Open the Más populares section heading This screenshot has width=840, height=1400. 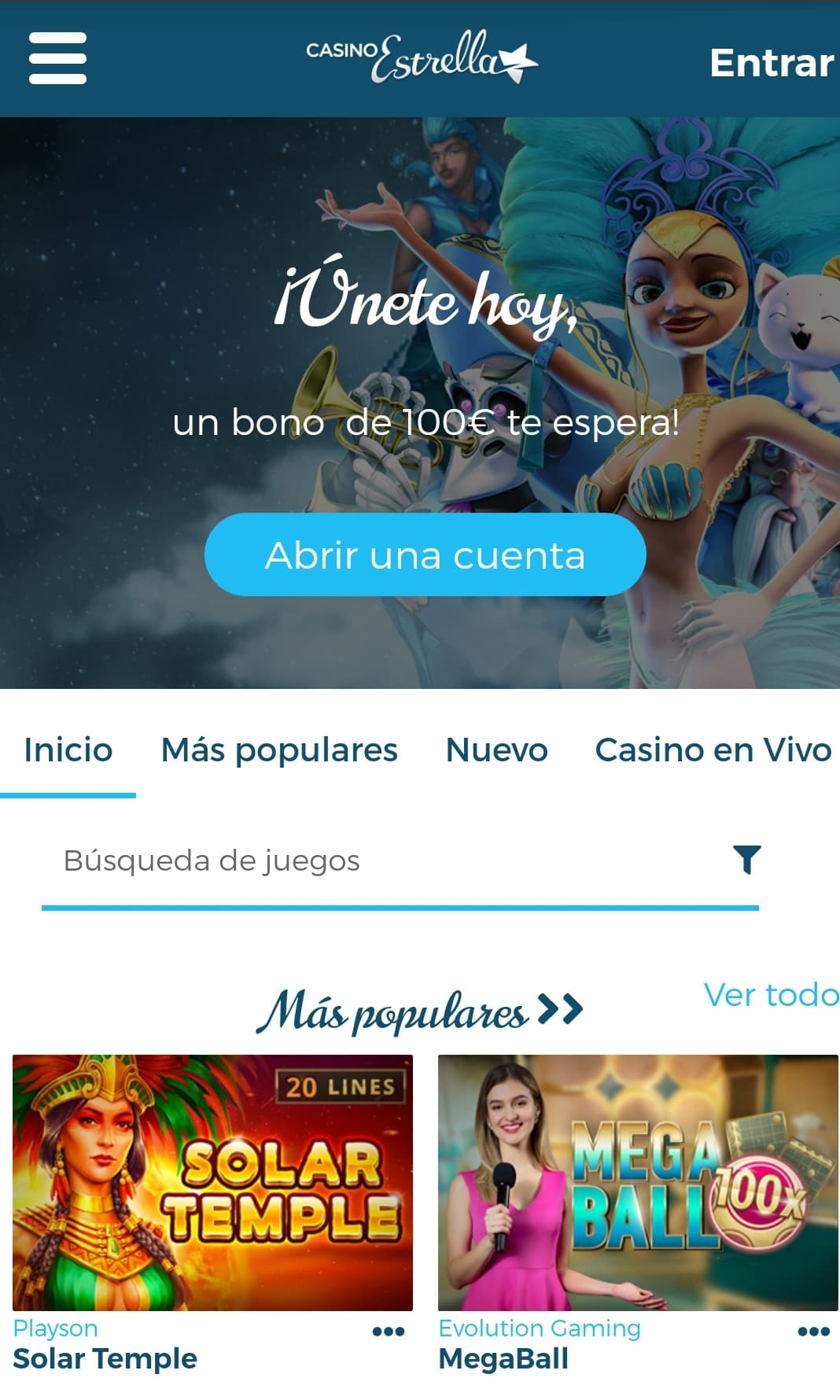click(x=420, y=1011)
